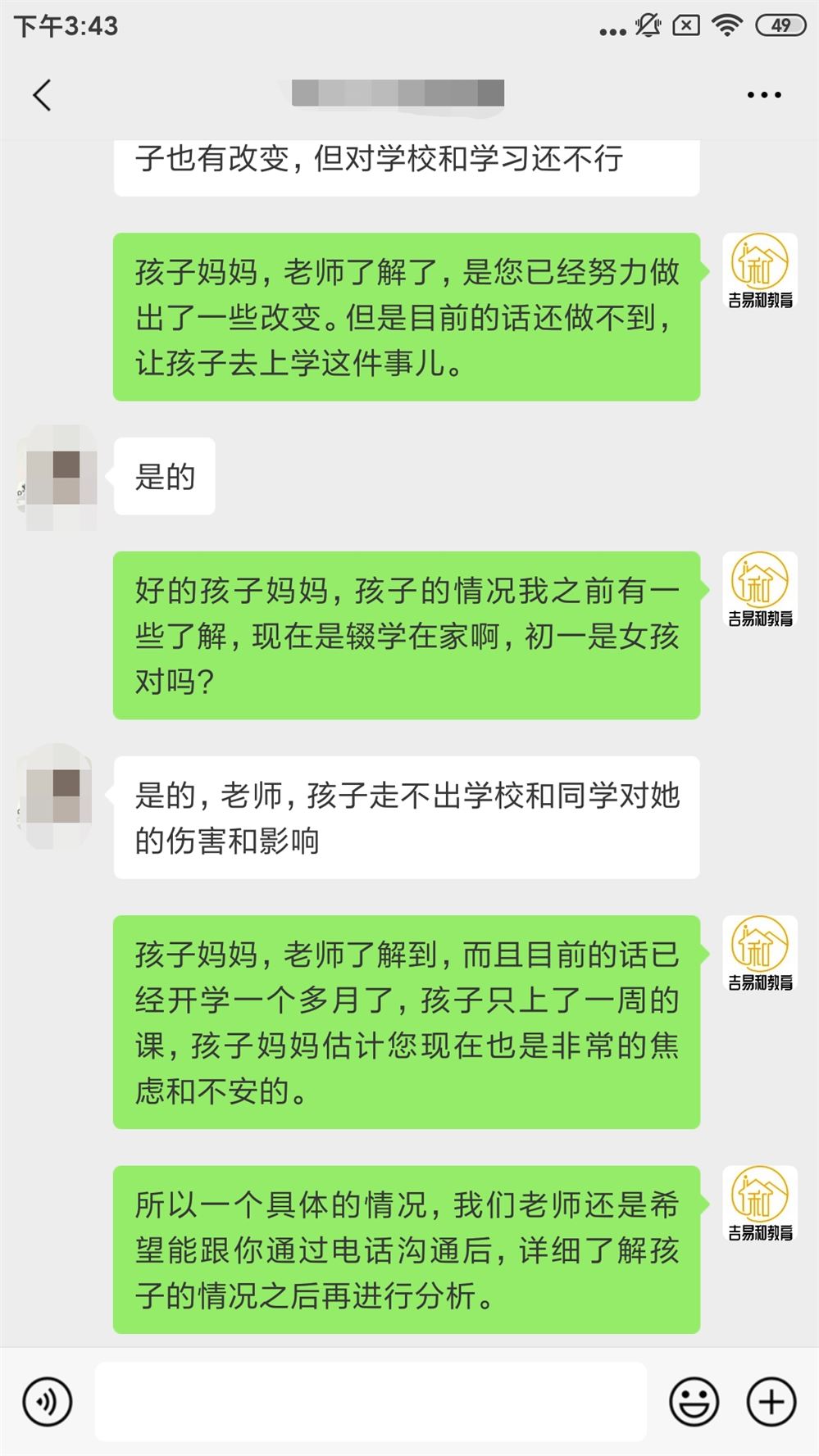Go back to the chat list
The width and height of the screenshot is (819, 1456).
click(43, 95)
